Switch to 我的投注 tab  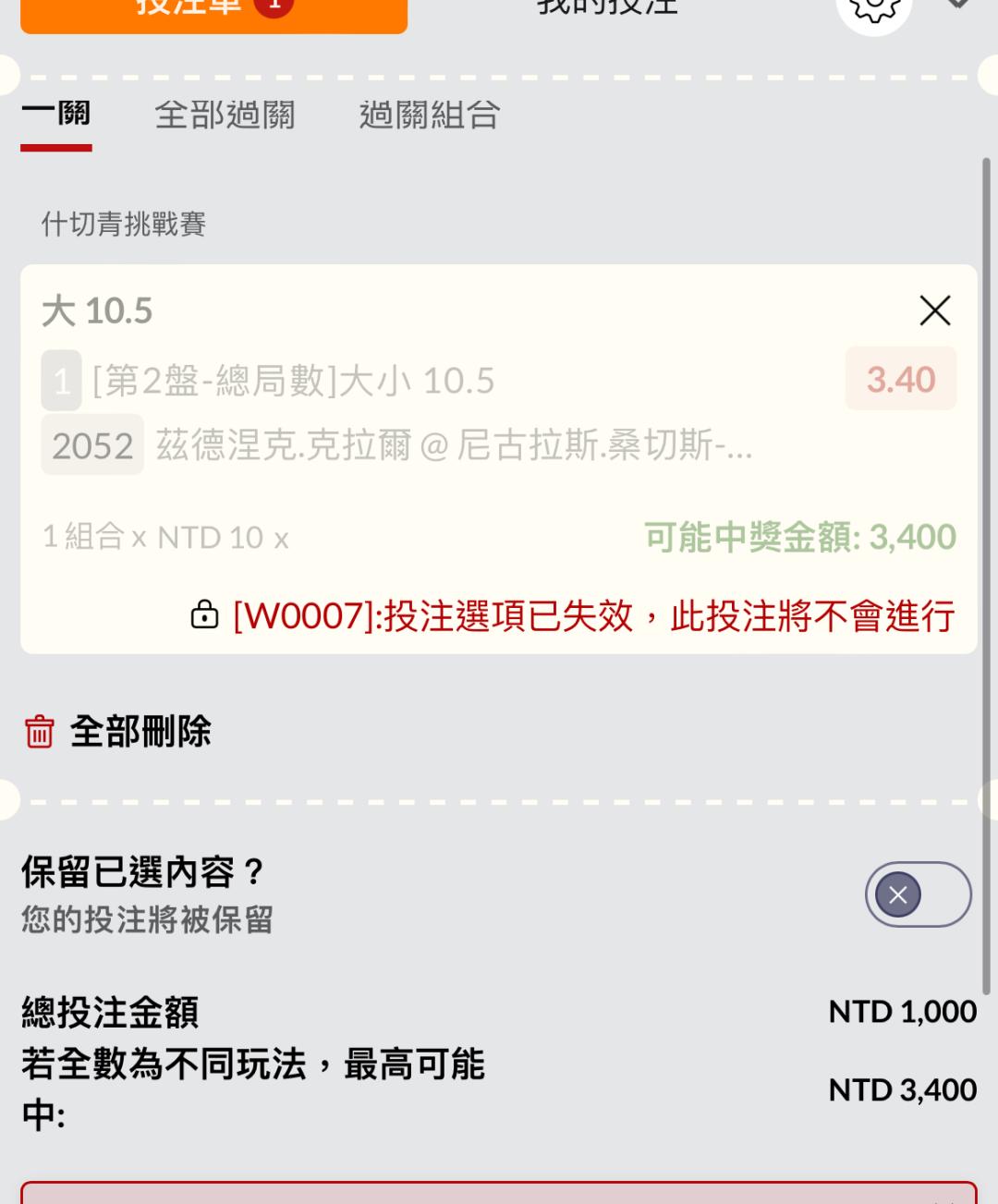pyautogui.click(x=608, y=7)
